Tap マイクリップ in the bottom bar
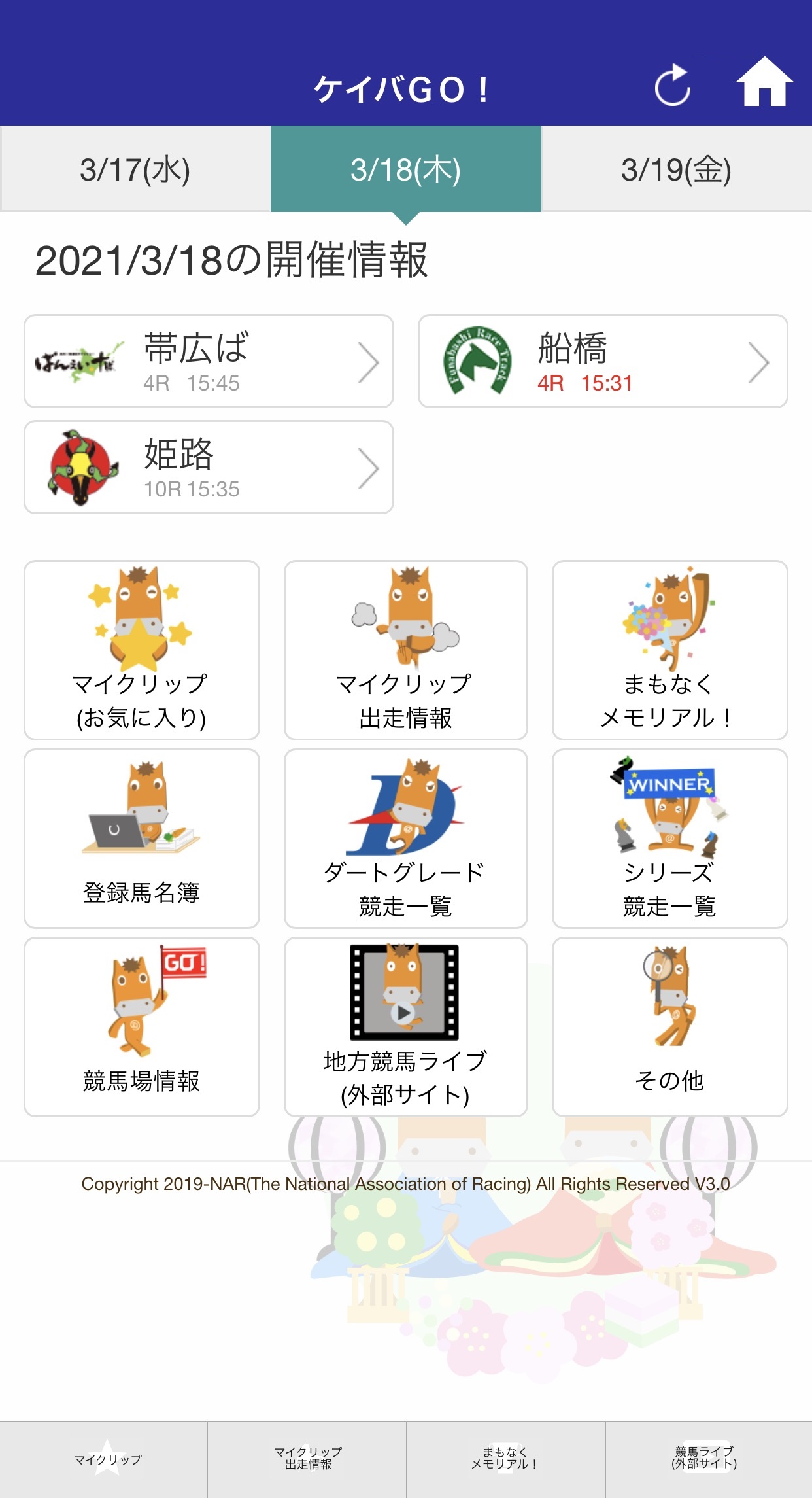This screenshot has width=812, height=1498. click(107, 1459)
